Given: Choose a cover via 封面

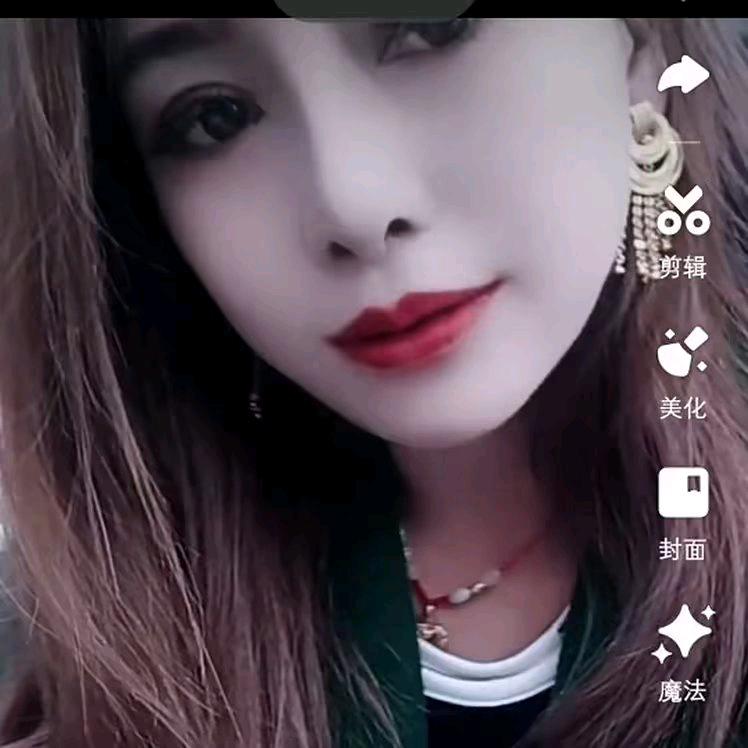Looking at the screenshot, I should [683, 510].
